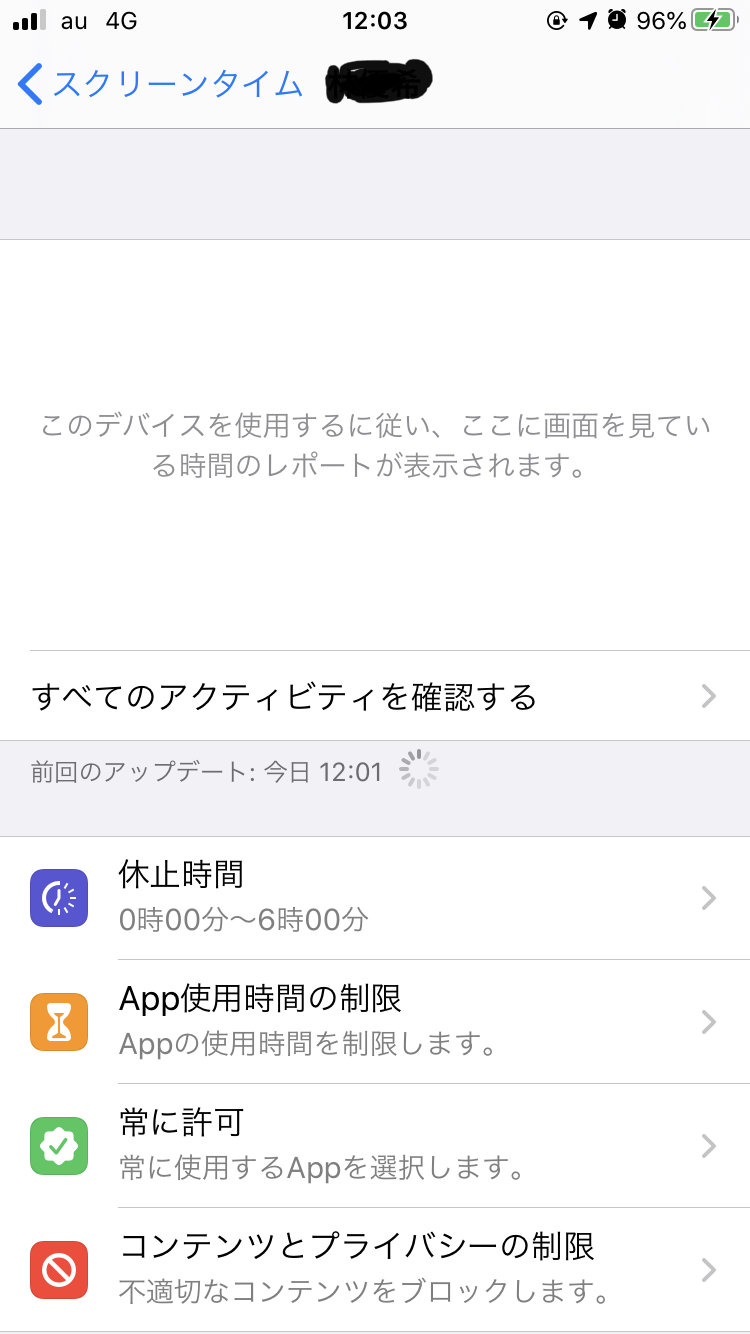The height and width of the screenshot is (1334, 750).
Task: Go back to スクリーンタイム
Action: 160,85
